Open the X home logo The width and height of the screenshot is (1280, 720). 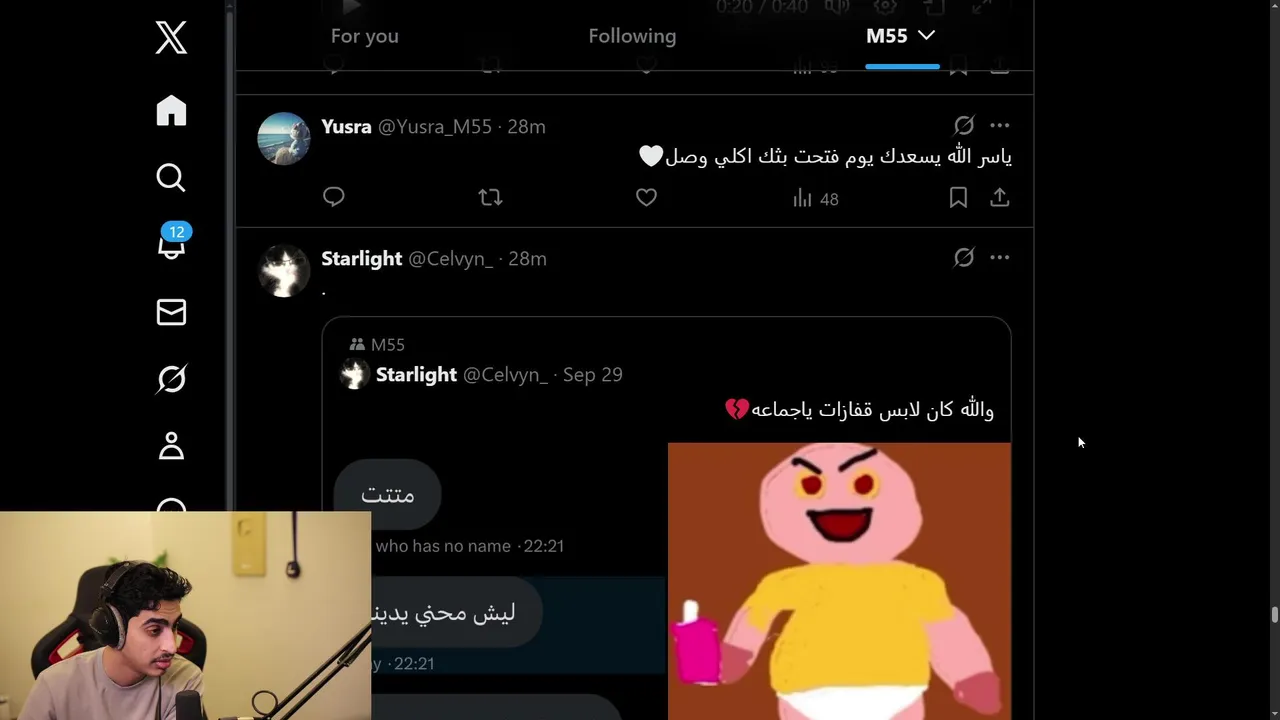pyautogui.click(x=171, y=38)
